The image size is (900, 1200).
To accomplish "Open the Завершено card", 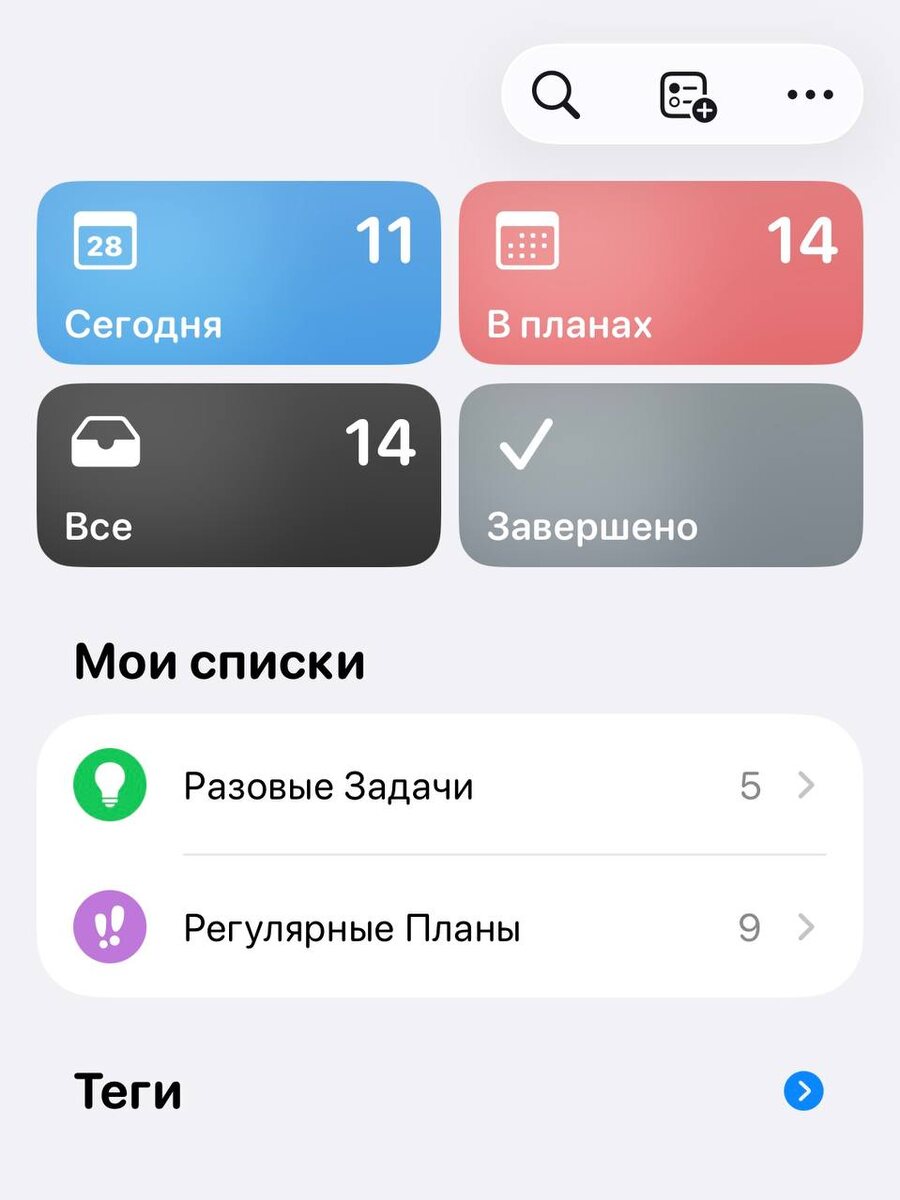I will [x=661, y=475].
